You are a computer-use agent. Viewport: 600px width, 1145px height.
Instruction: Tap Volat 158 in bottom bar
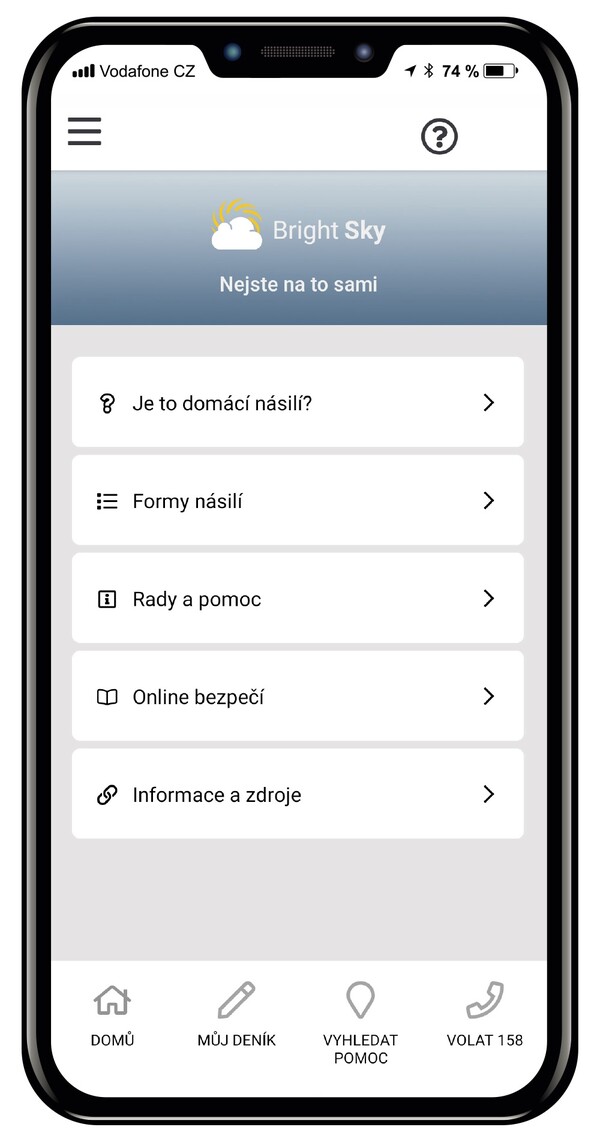point(484,1015)
